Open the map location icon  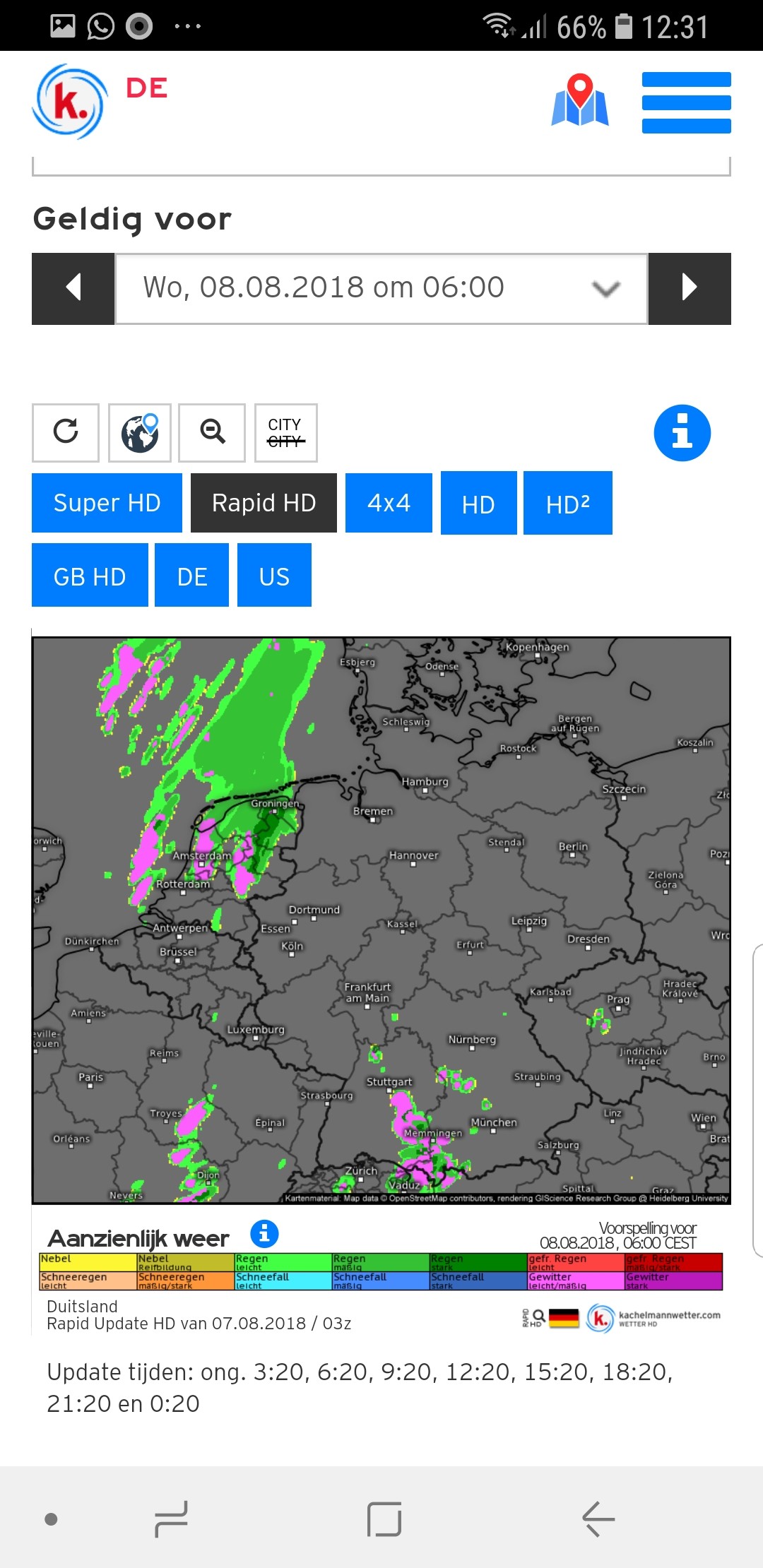coord(580,100)
